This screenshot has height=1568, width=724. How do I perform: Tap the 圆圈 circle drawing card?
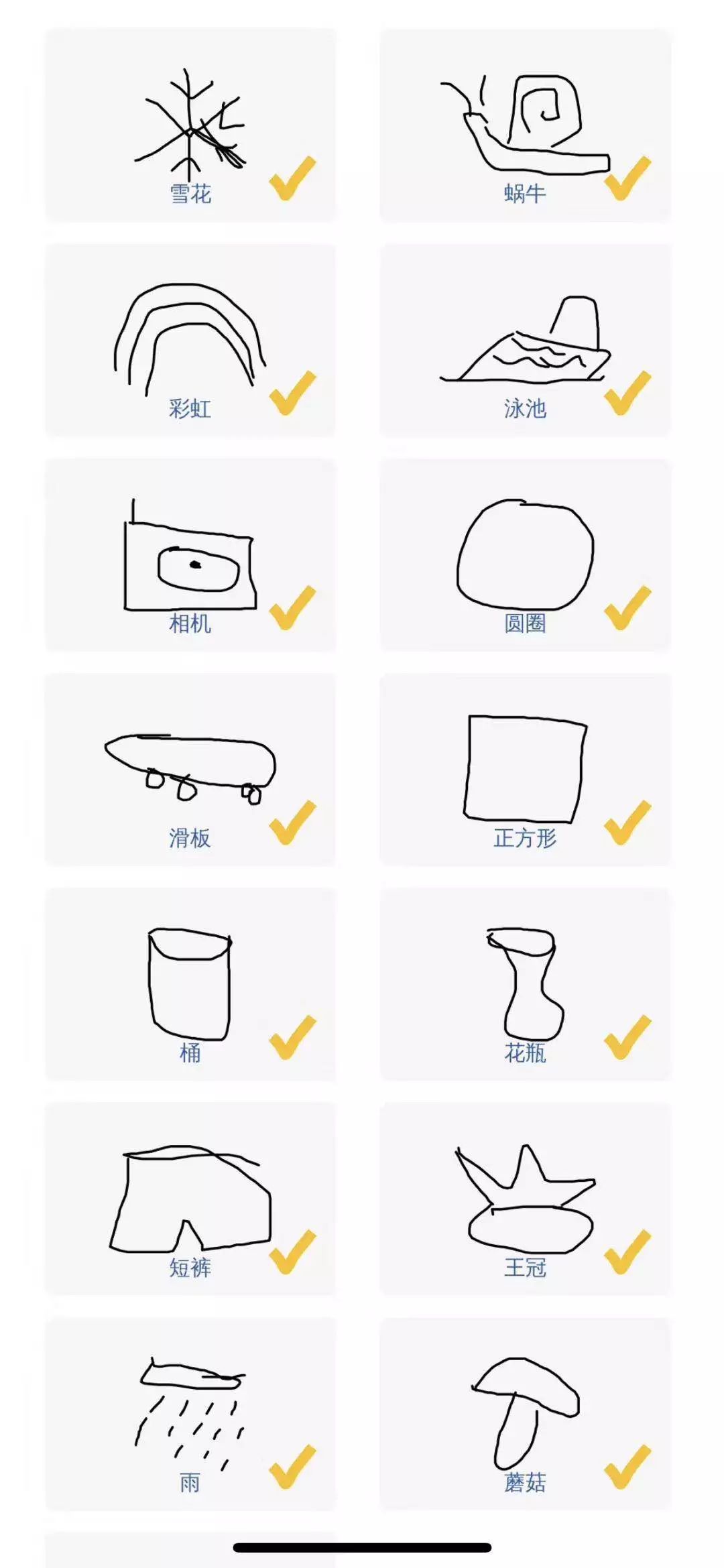coord(525,555)
